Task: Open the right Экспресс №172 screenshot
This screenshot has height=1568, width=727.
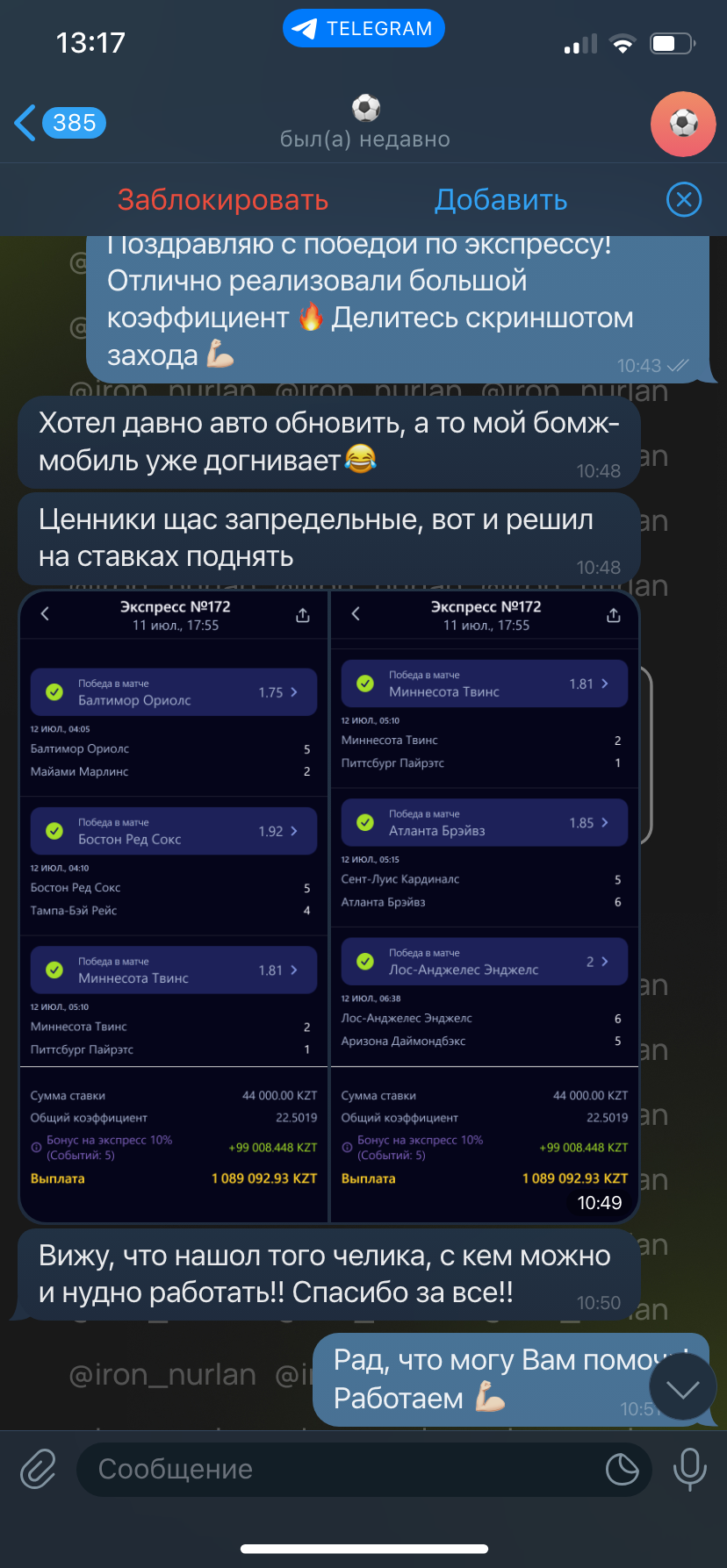Action: [485, 906]
